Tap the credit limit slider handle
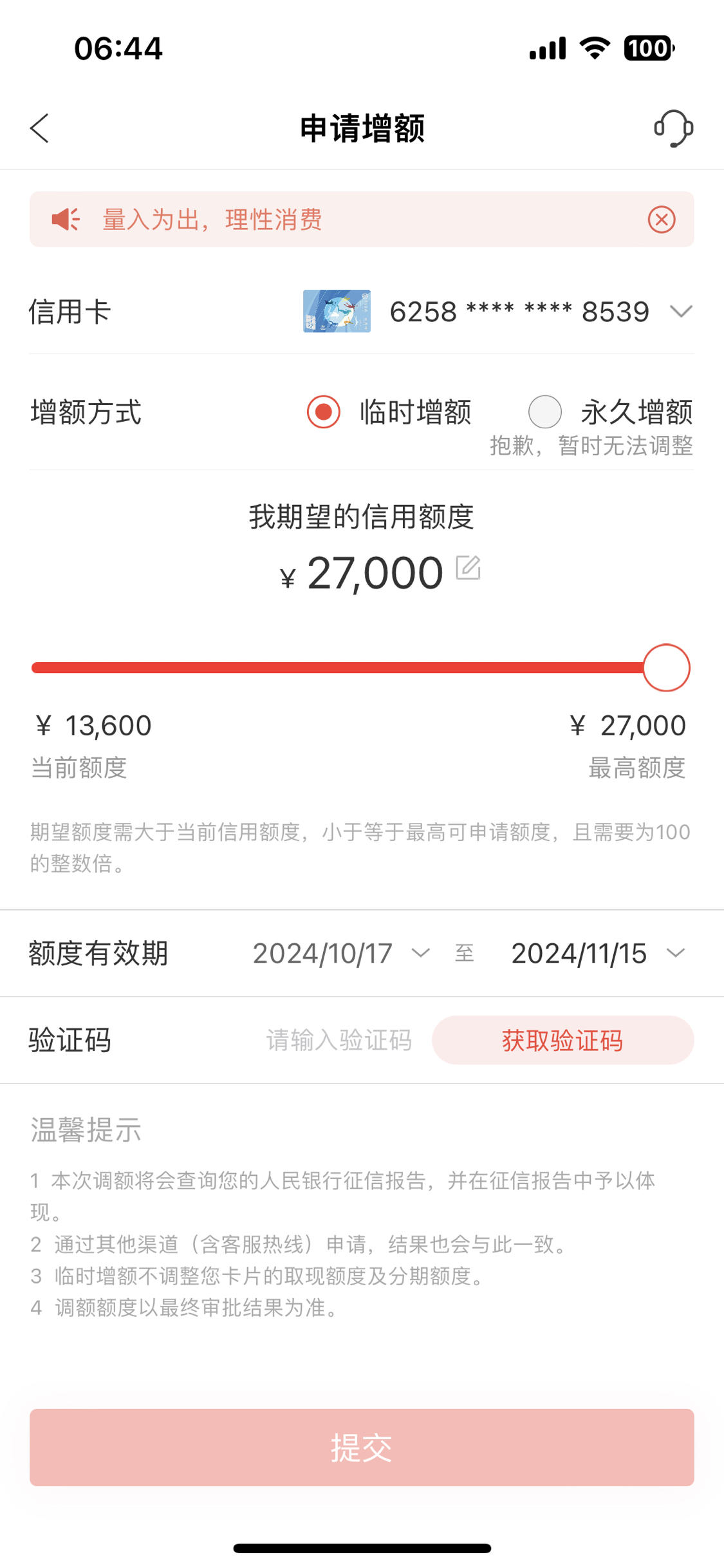Viewport: 724px width, 1568px height. tap(666, 668)
